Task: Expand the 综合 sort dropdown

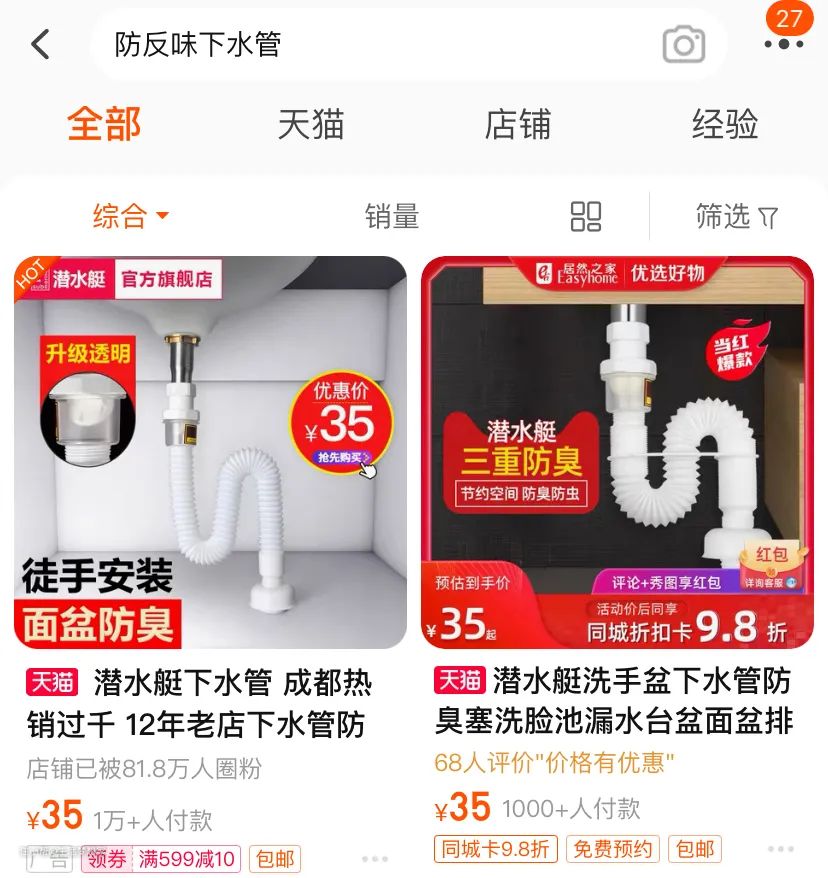Action: point(131,216)
